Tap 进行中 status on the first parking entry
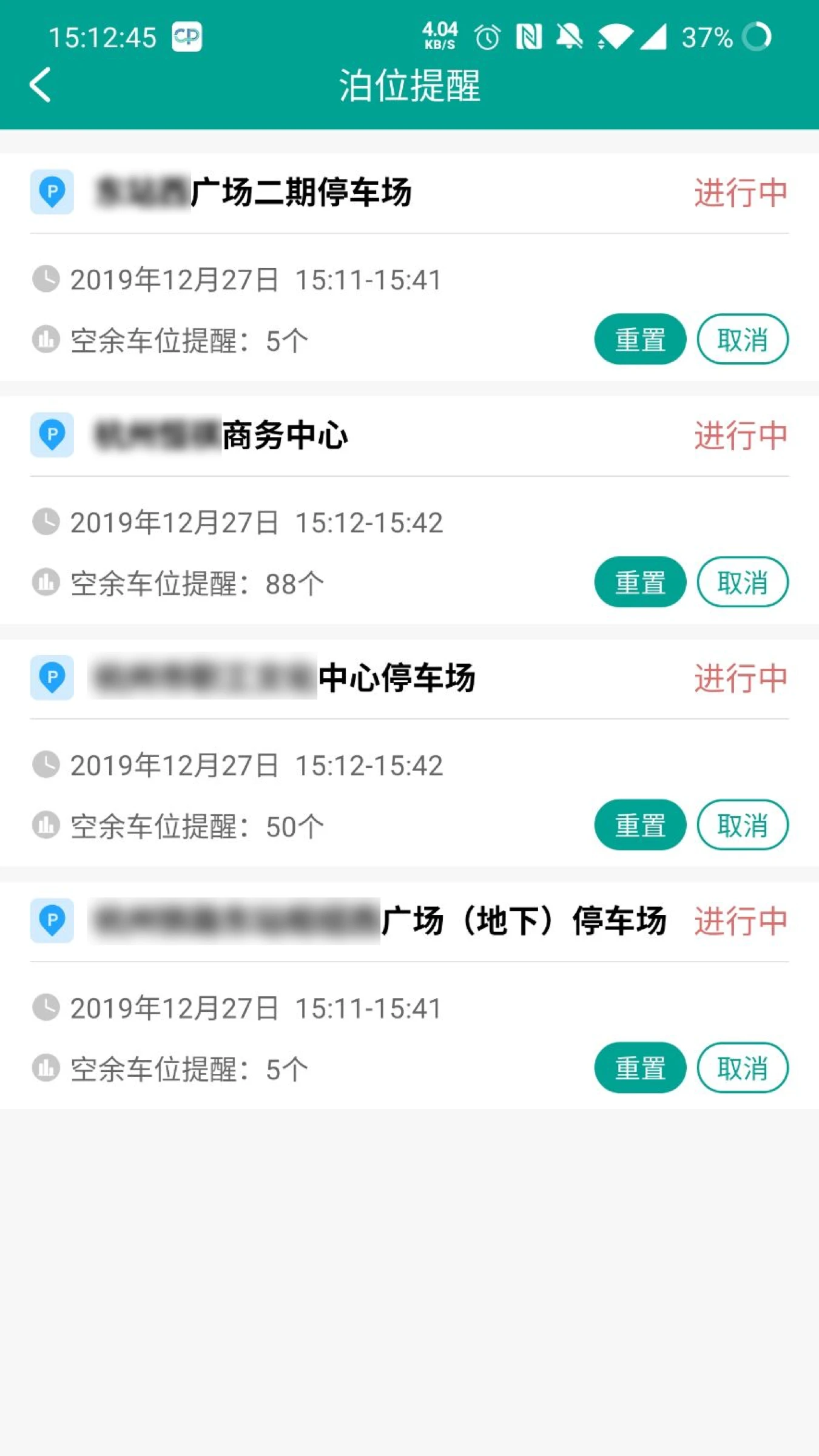Image resolution: width=819 pixels, height=1456 pixels. [x=740, y=192]
